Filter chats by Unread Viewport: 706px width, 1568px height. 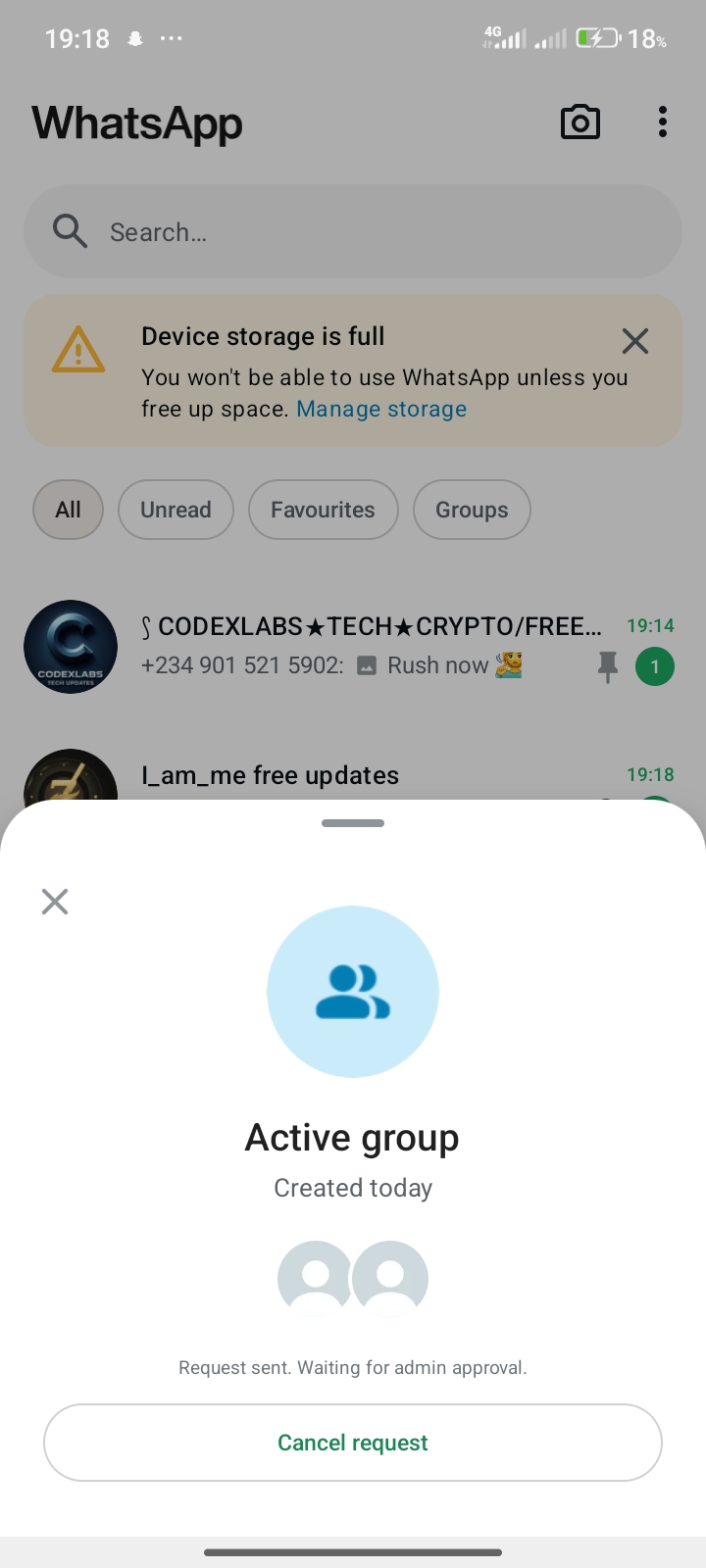coord(176,510)
